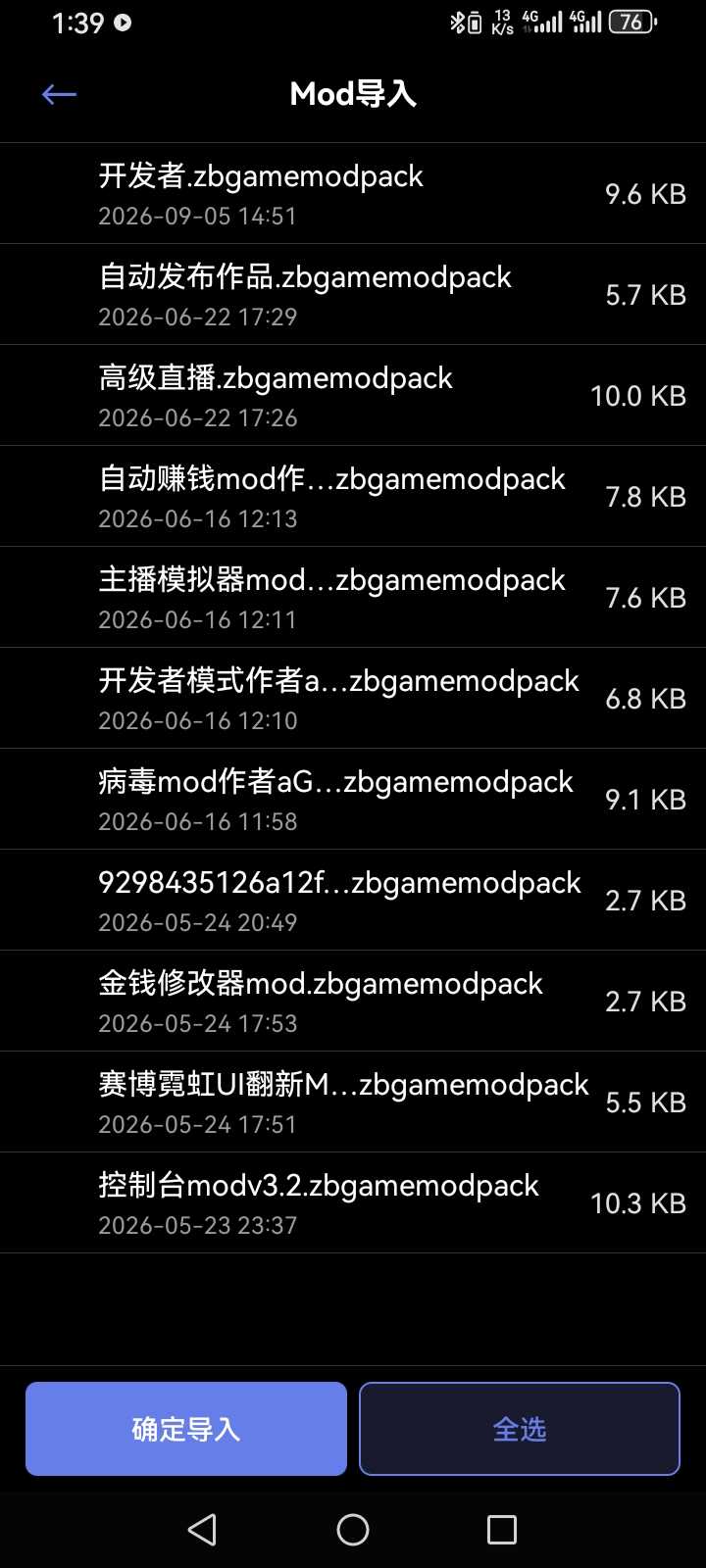Viewport: 706px width, 1568px height.
Task: Tap 全选 to select all files
Action: pyautogui.click(x=520, y=1429)
